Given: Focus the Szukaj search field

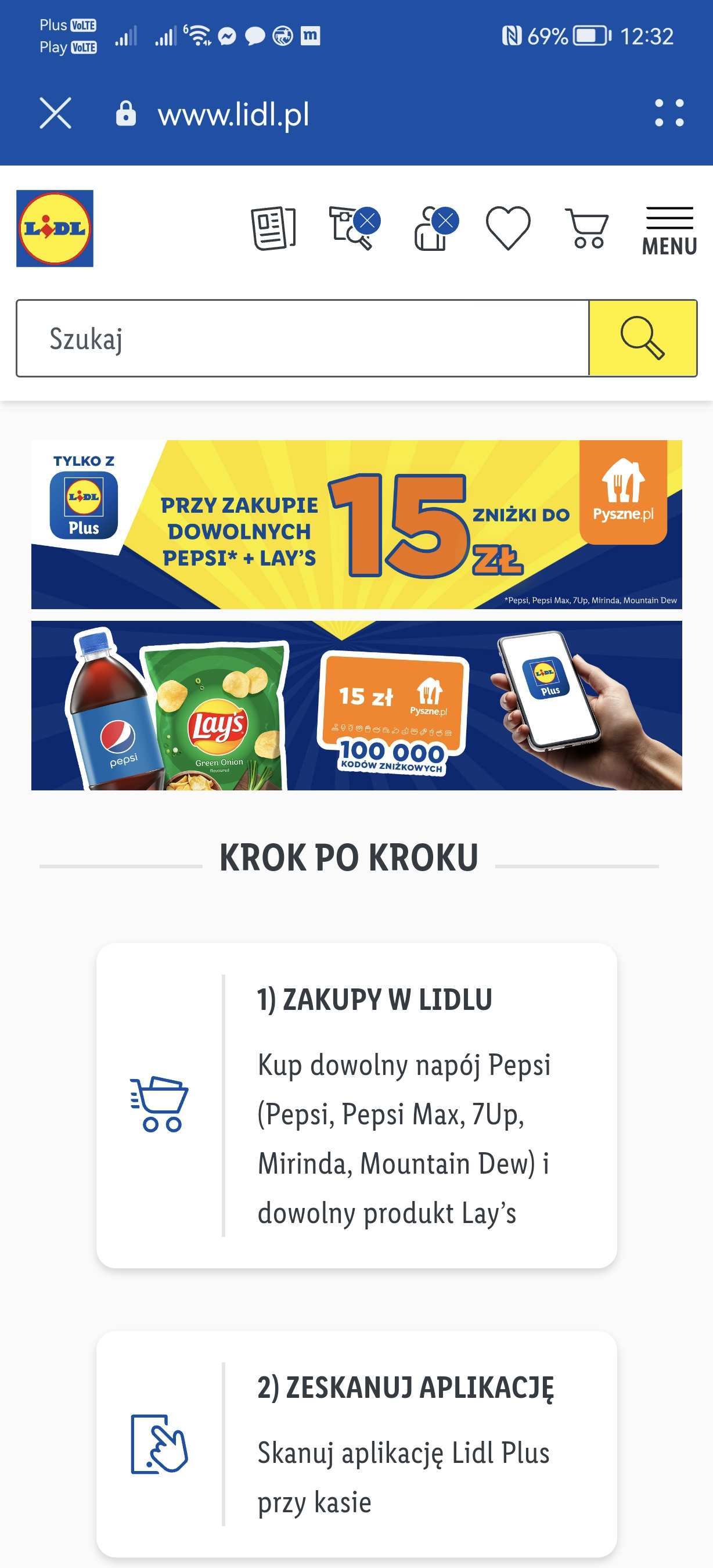Looking at the screenshot, I should [x=303, y=339].
